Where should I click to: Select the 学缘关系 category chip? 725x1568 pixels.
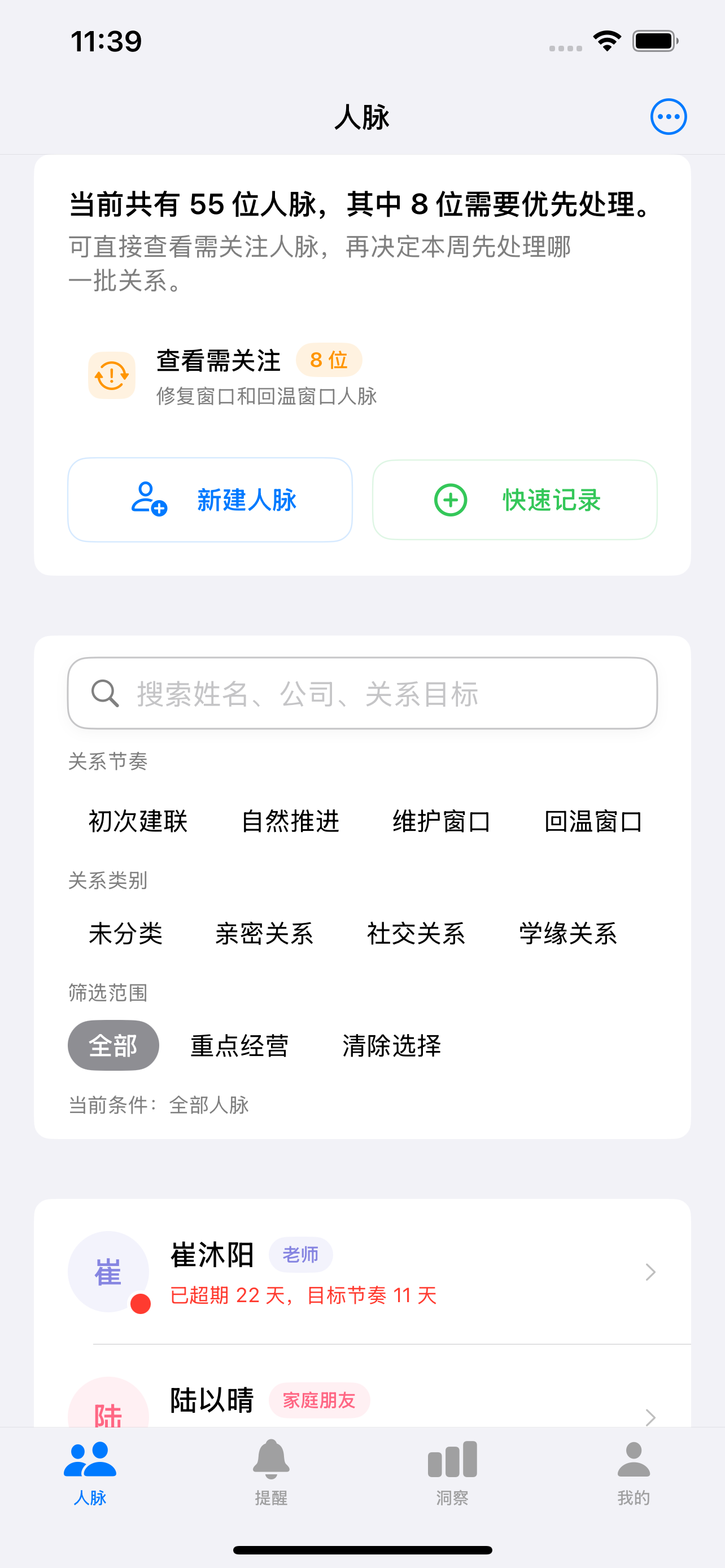tap(567, 934)
